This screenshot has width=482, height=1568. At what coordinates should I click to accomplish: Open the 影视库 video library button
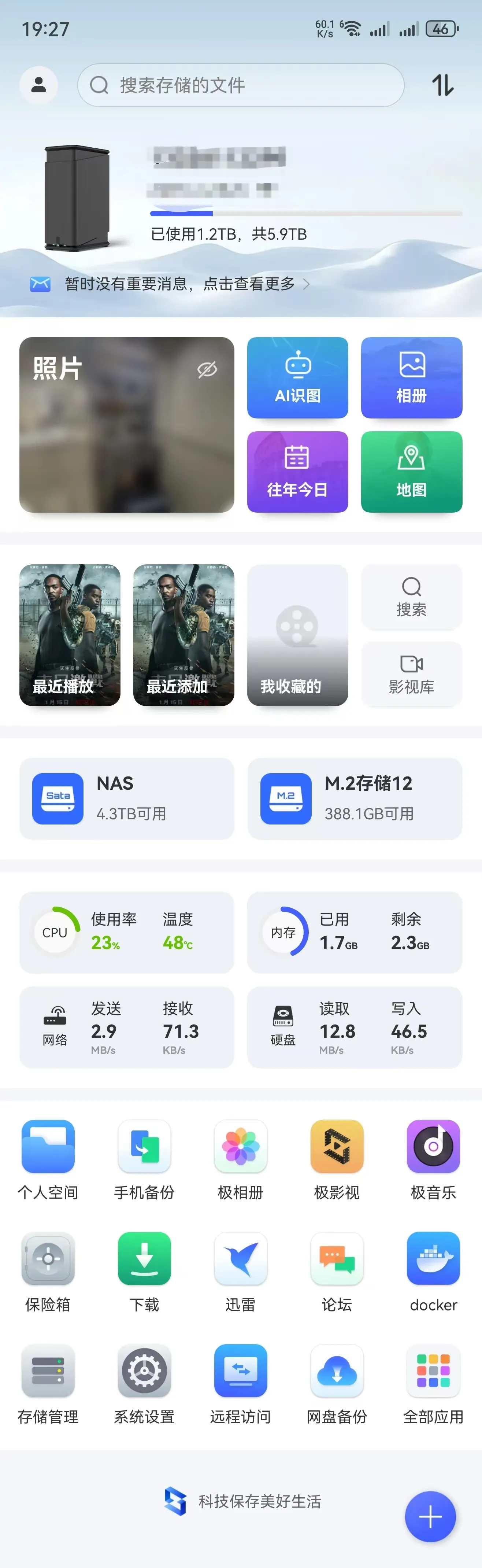pyautogui.click(x=411, y=674)
